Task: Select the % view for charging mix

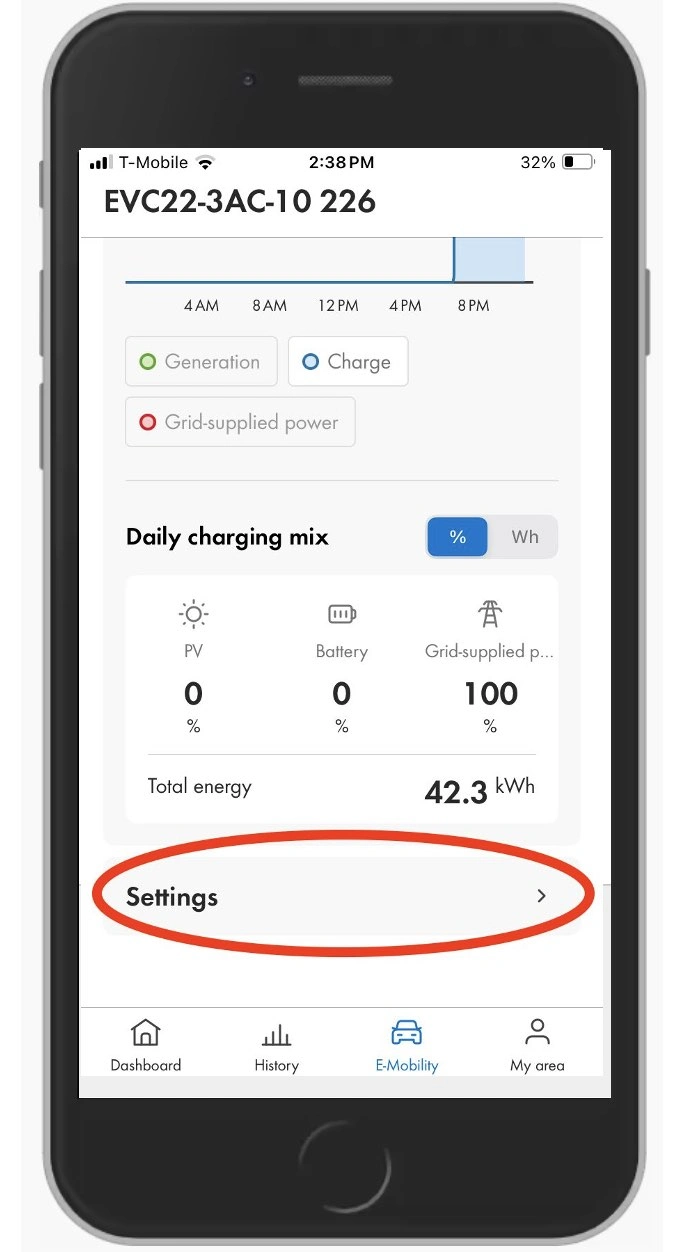Action: (x=458, y=537)
